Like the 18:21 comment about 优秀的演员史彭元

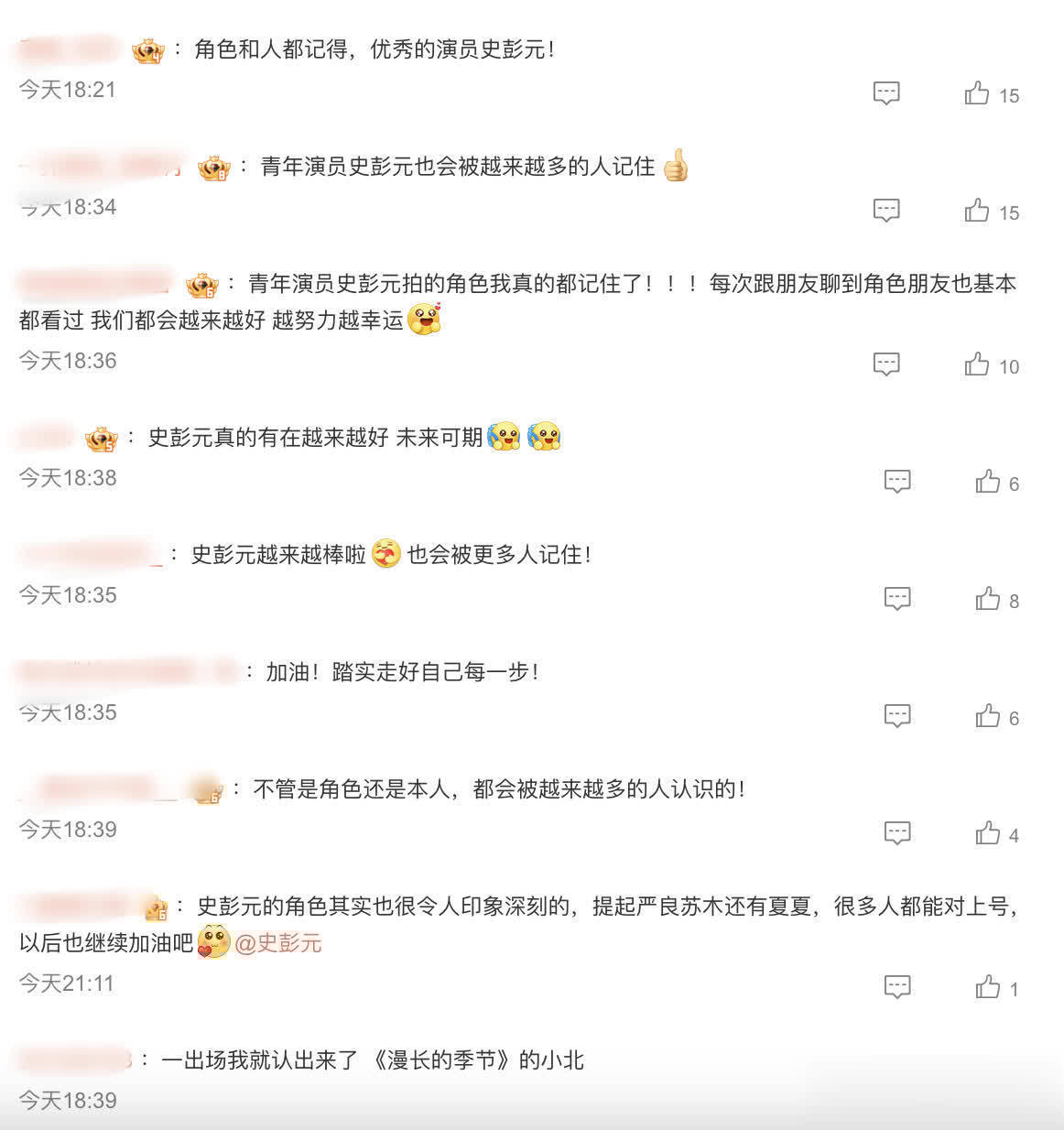pyautogui.click(x=978, y=93)
